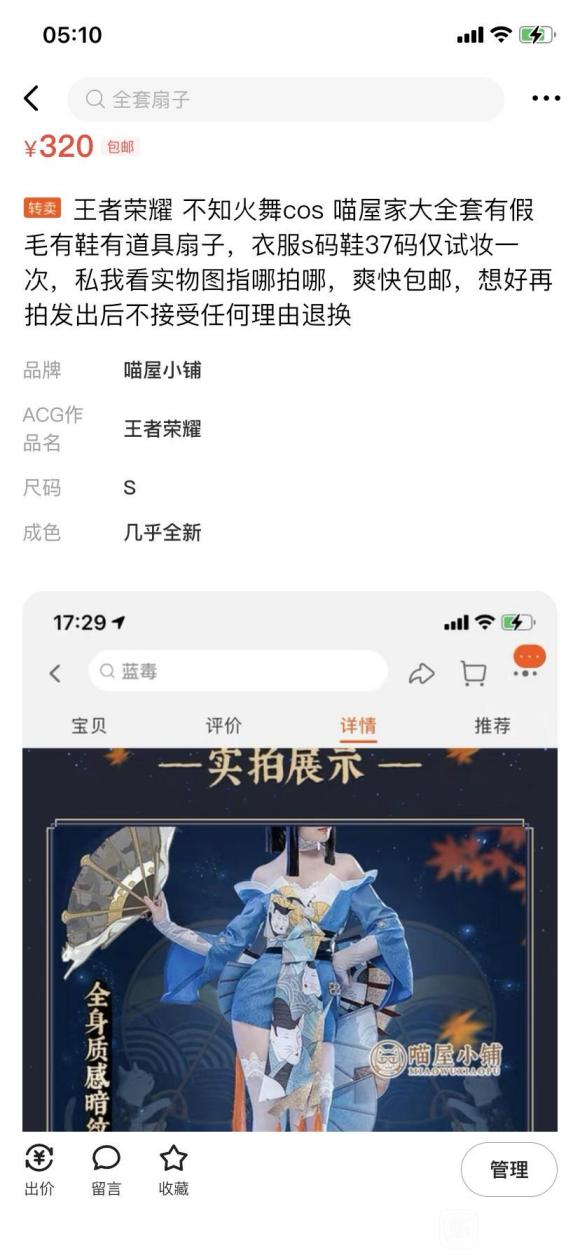Open 留言 to leave a comment

107,1170
